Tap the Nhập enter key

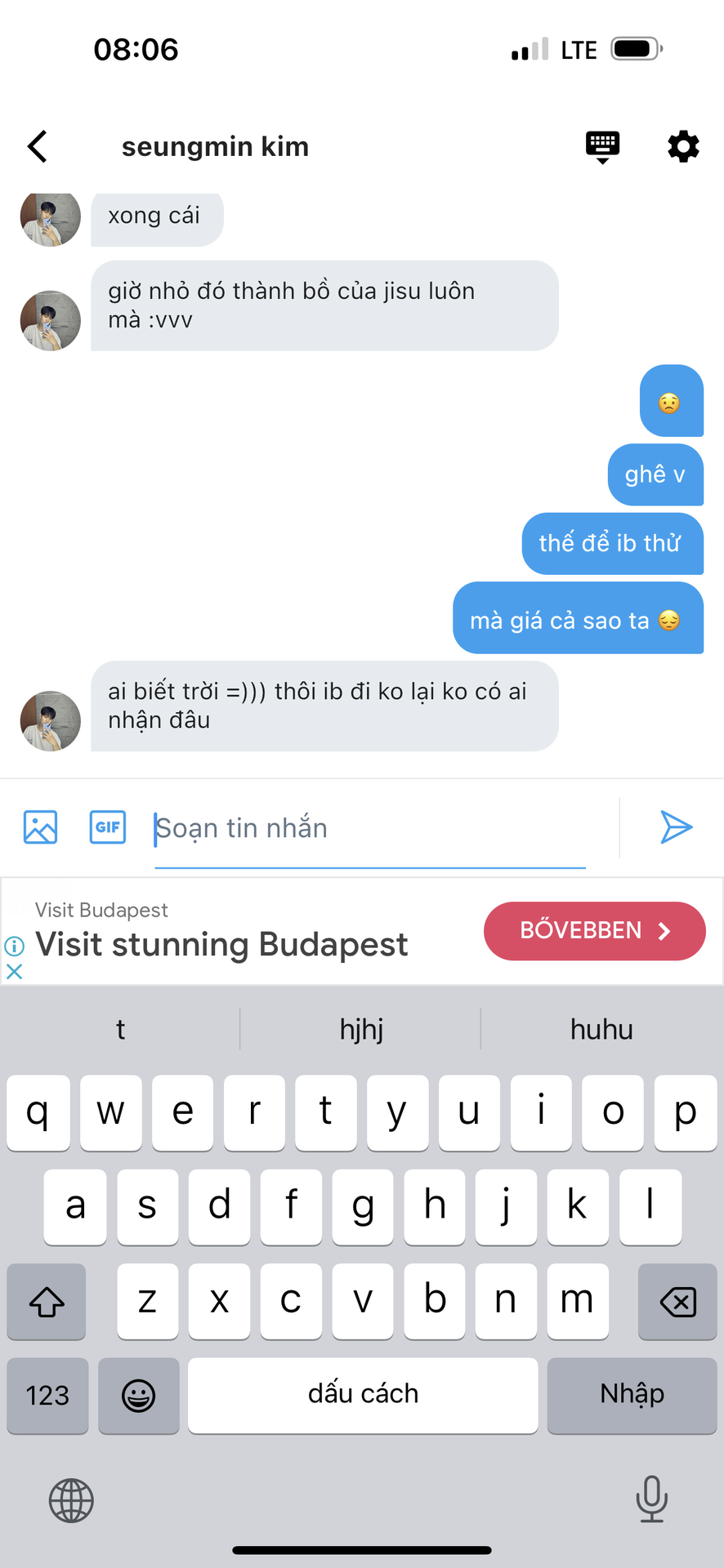pos(632,1395)
